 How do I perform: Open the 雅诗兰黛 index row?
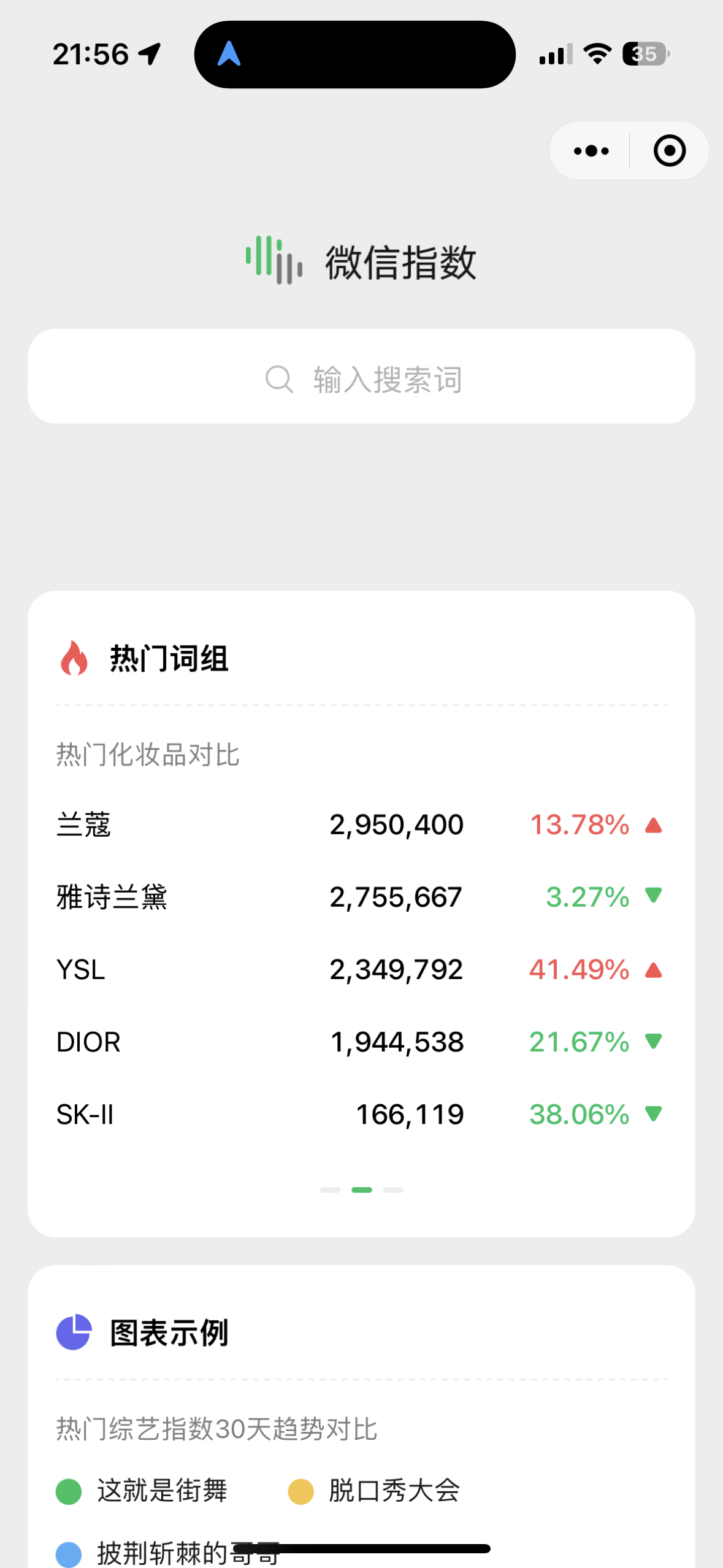[x=361, y=897]
